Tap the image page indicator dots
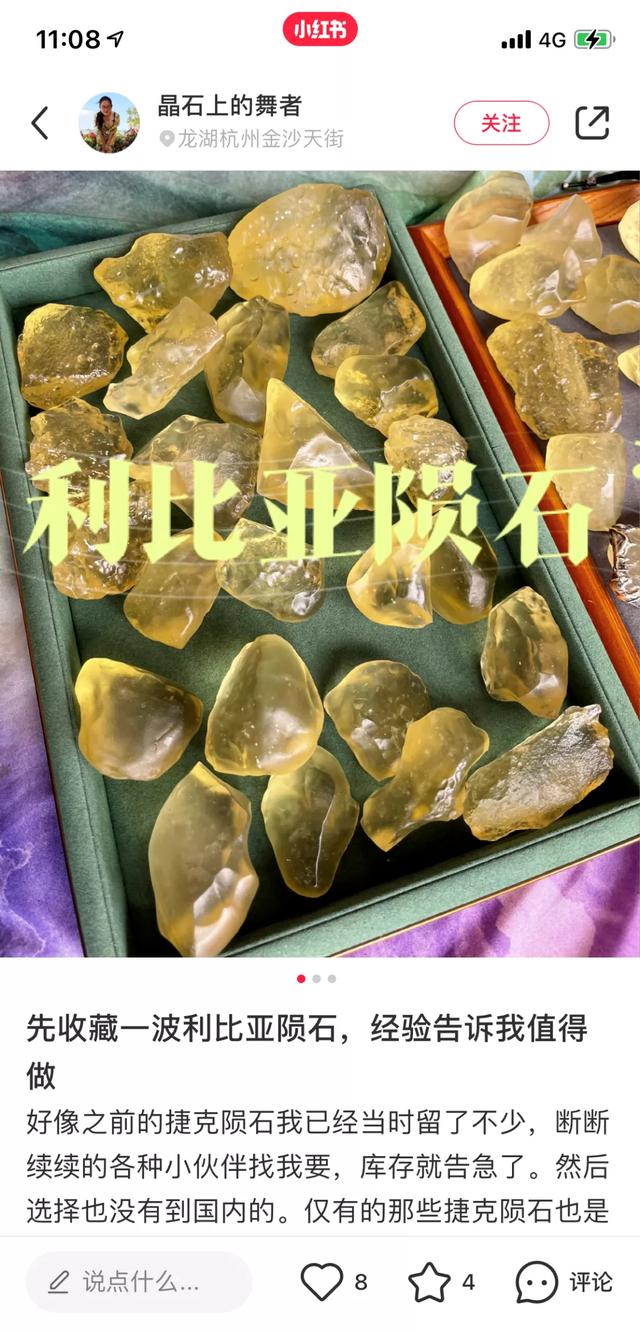This screenshot has width=640, height=1332. 316,978
